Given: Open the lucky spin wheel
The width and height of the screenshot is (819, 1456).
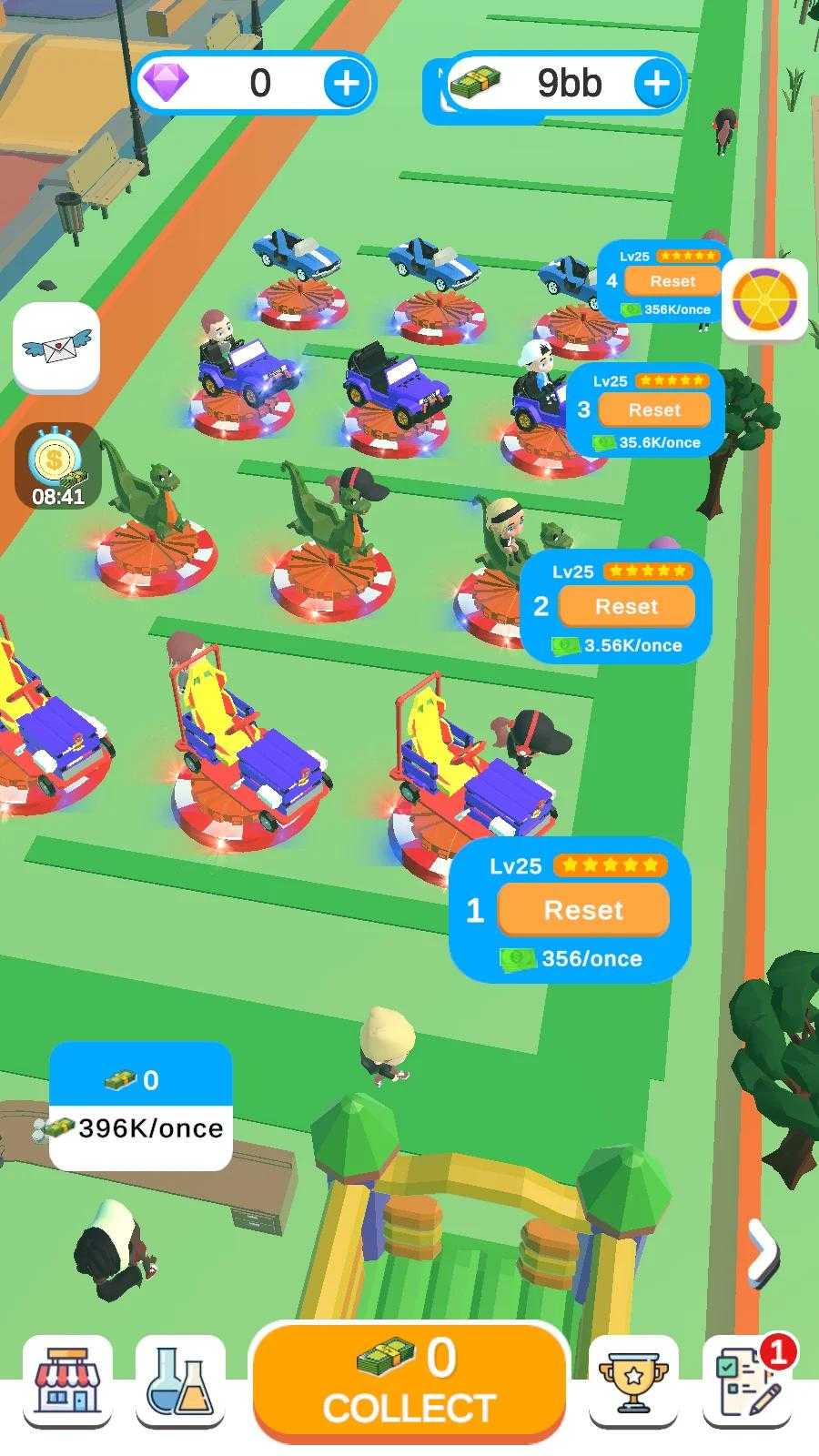Looking at the screenshot, I should tap(764, 299).
